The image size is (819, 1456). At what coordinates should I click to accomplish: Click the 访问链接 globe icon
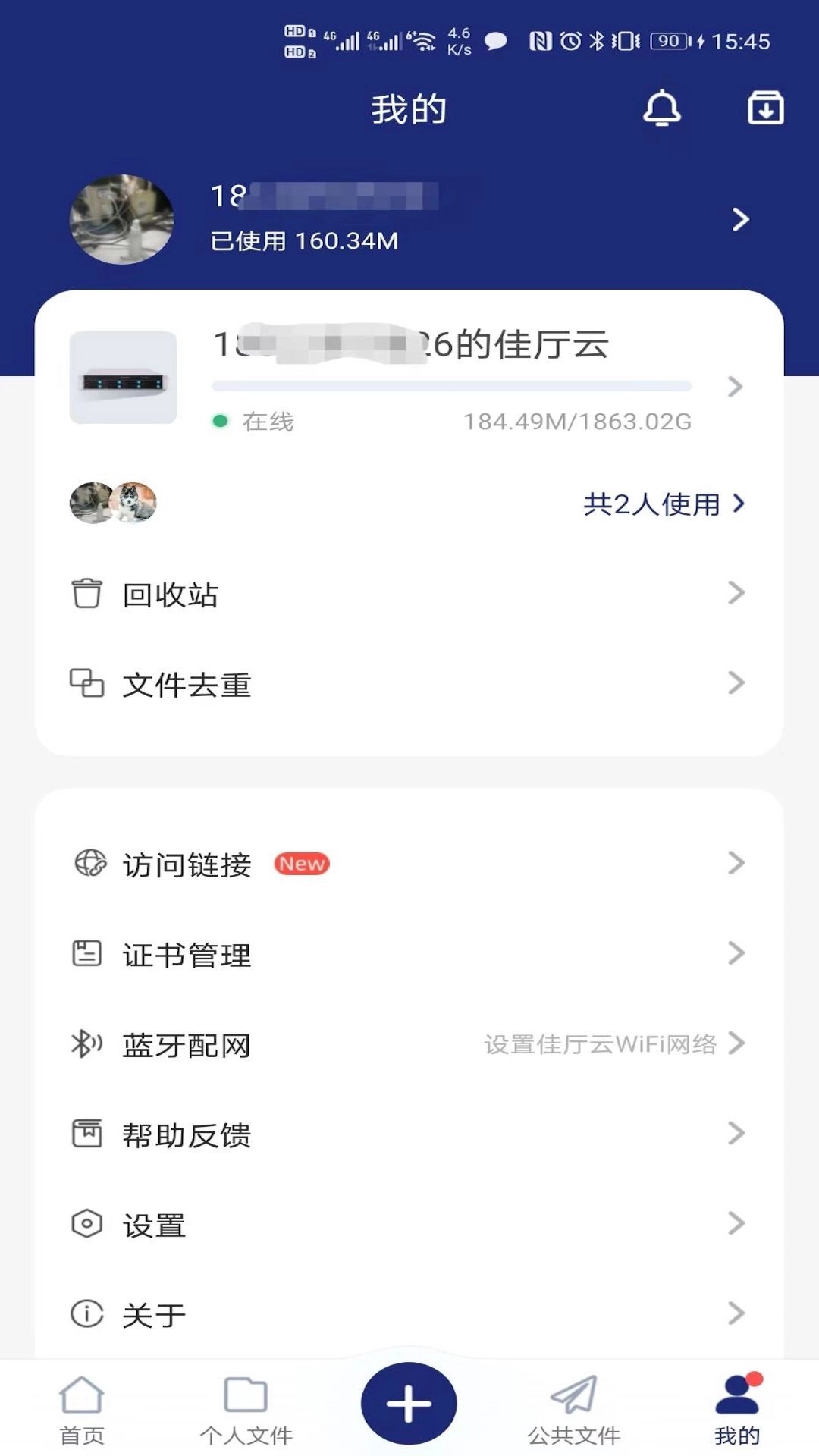coord(86,863)
